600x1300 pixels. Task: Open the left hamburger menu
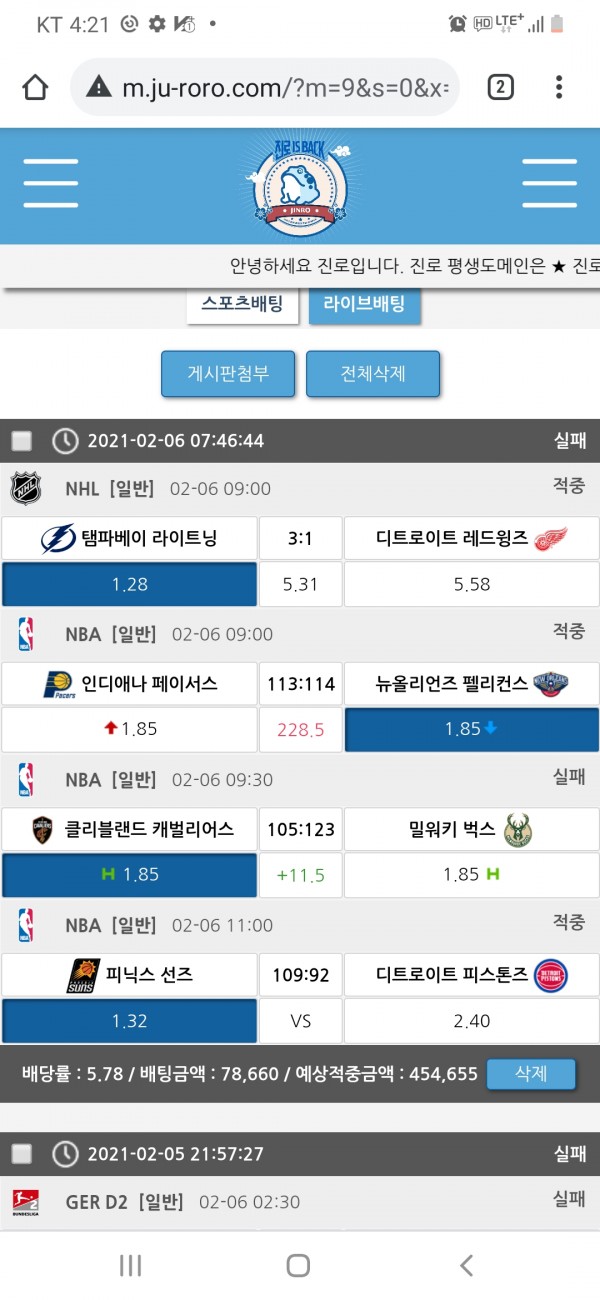51,183
